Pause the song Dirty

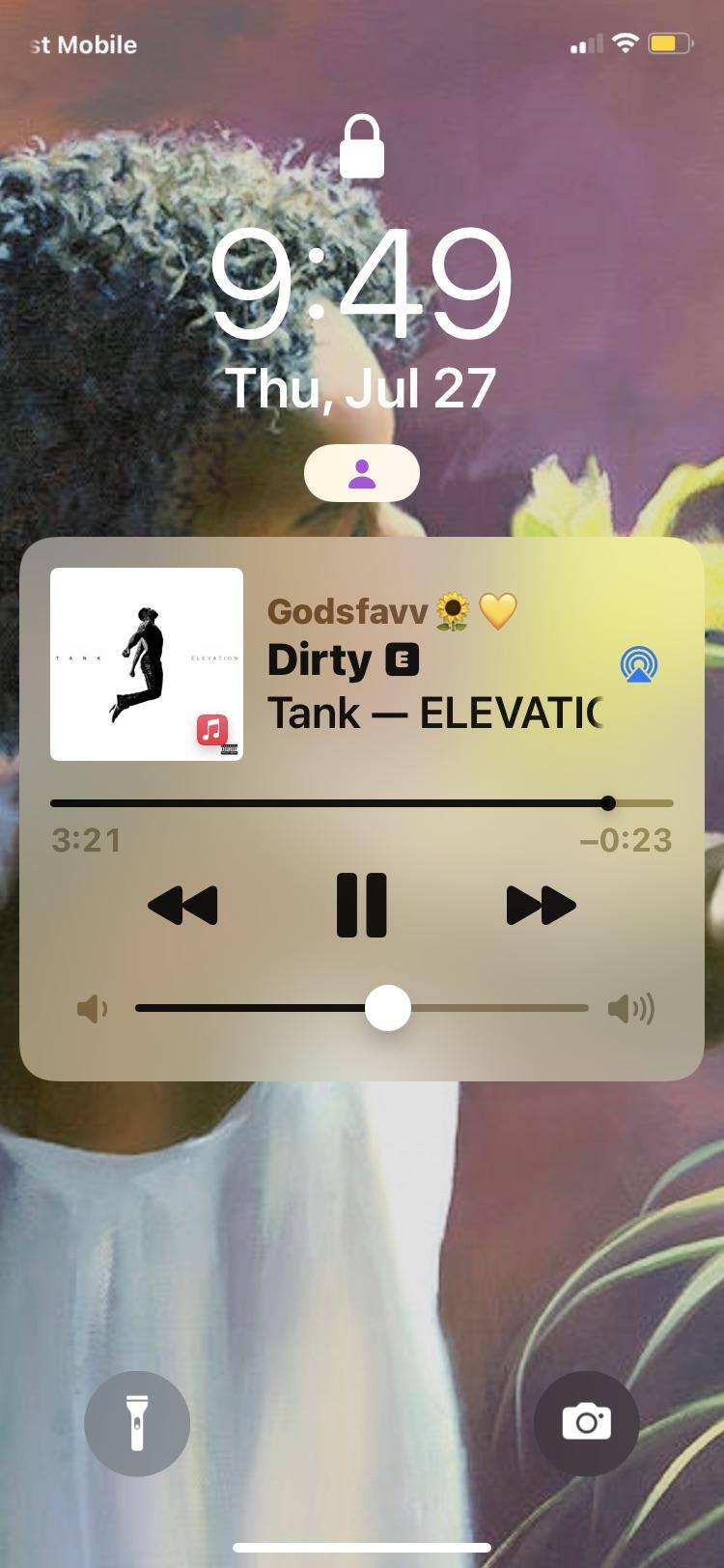point(361,905)
